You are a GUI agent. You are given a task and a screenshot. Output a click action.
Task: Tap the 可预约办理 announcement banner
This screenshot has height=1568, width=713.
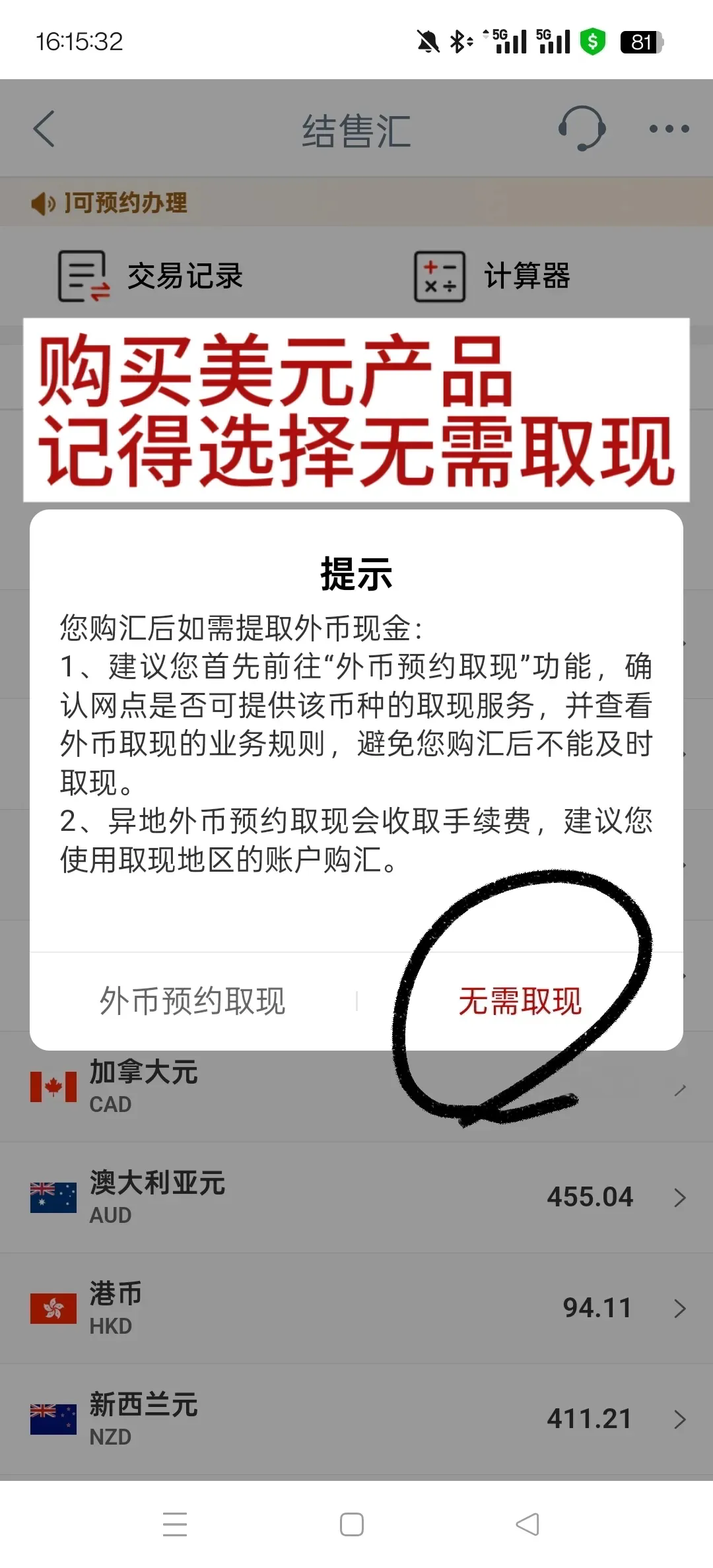(x=356, y=202)
